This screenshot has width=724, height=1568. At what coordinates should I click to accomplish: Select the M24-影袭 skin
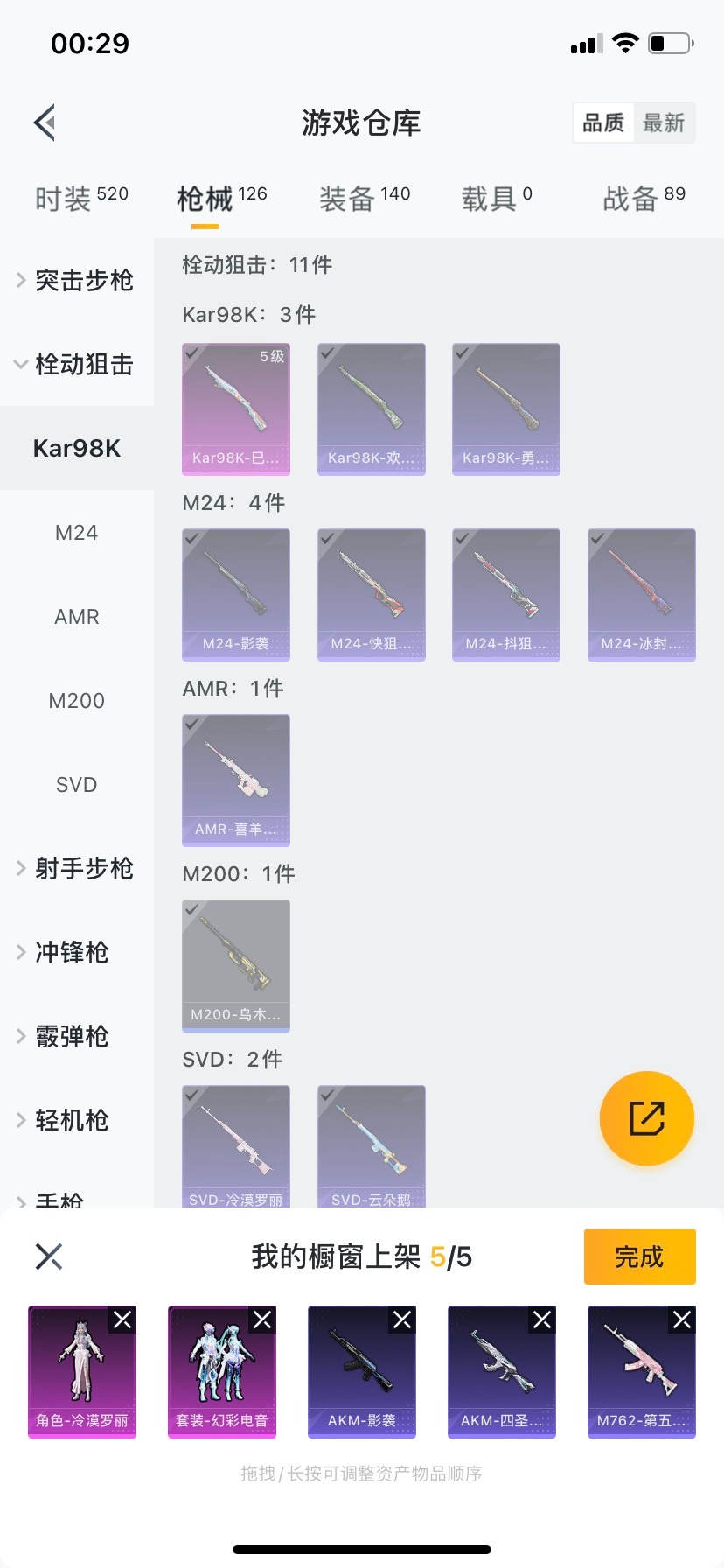coord(236,594)
